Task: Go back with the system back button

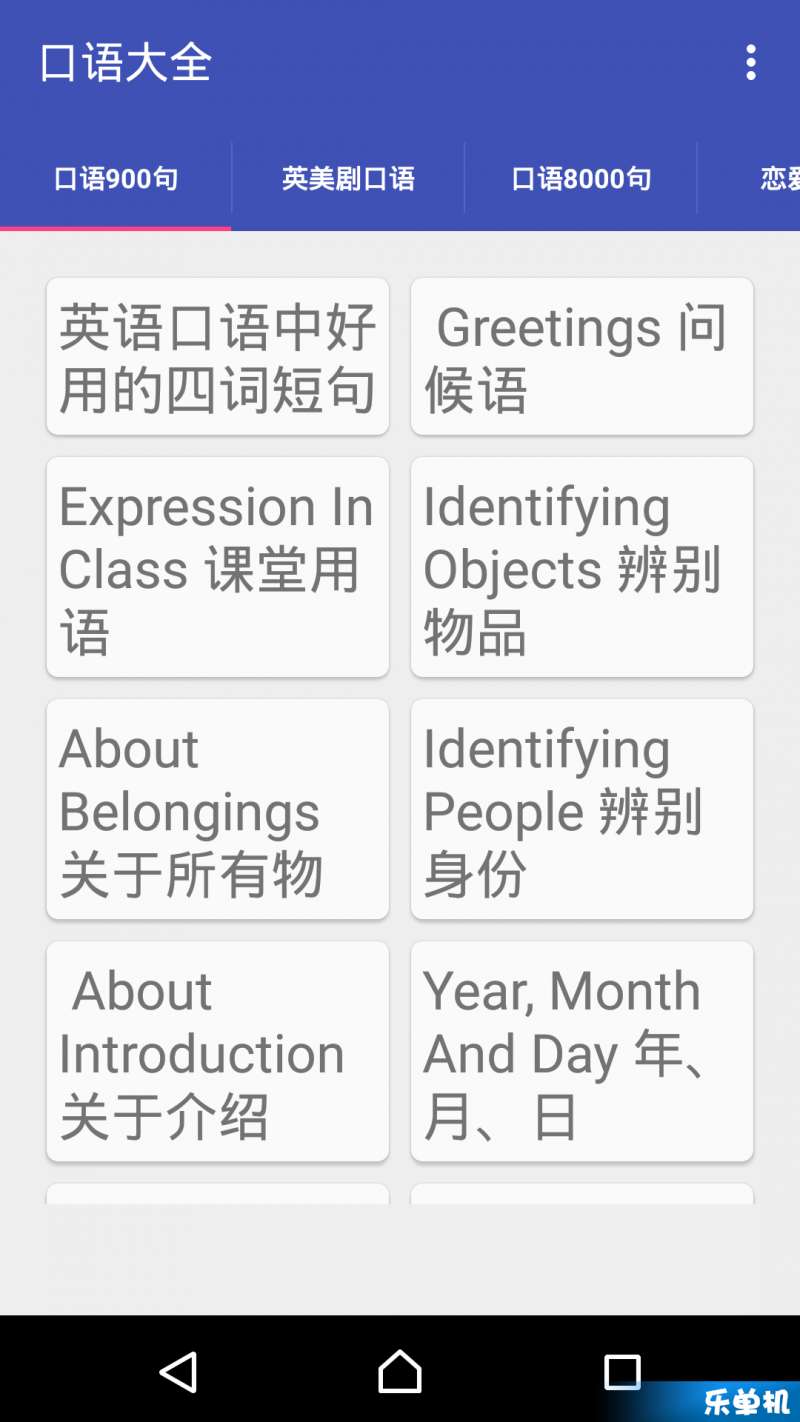Action: click(179, 1371)
